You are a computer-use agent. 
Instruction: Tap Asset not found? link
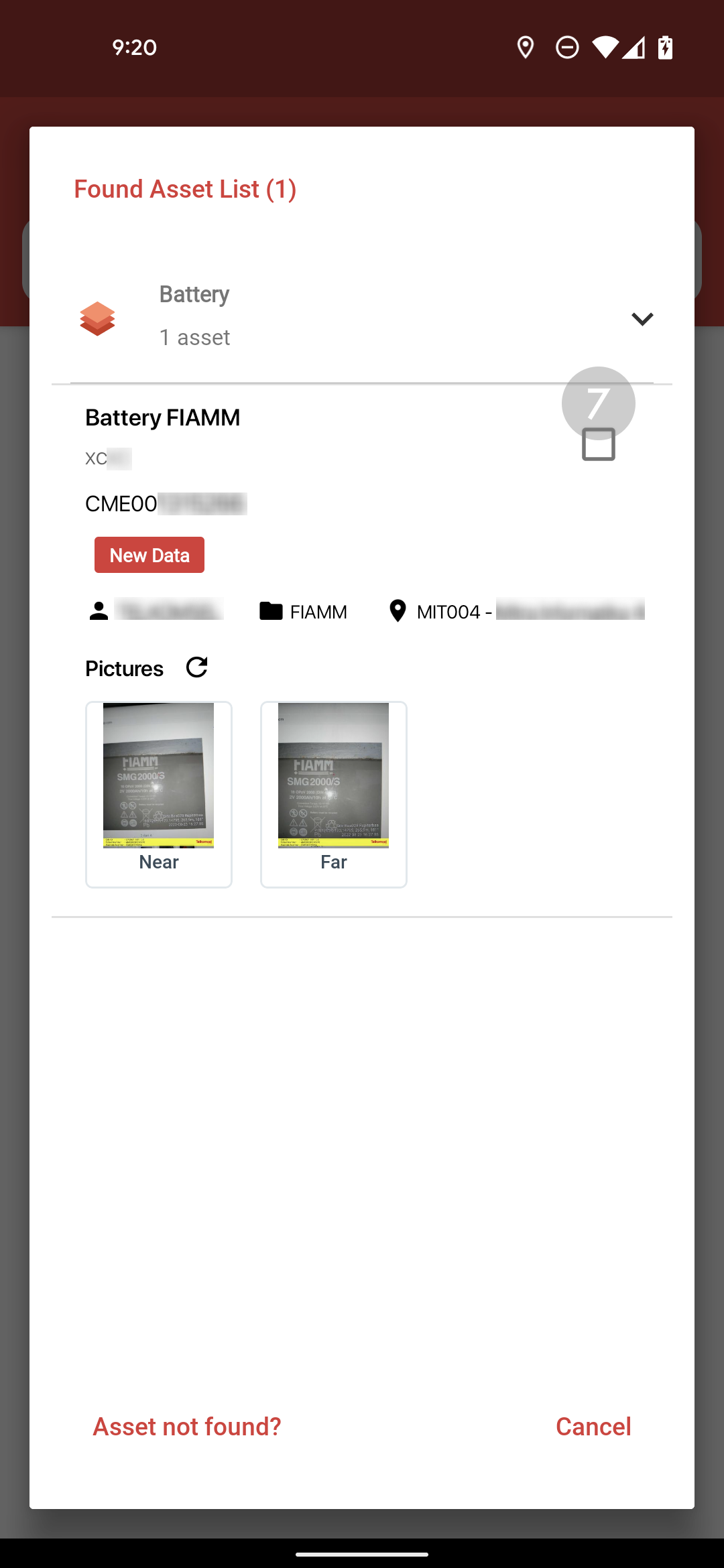(x=187, y=1427)
